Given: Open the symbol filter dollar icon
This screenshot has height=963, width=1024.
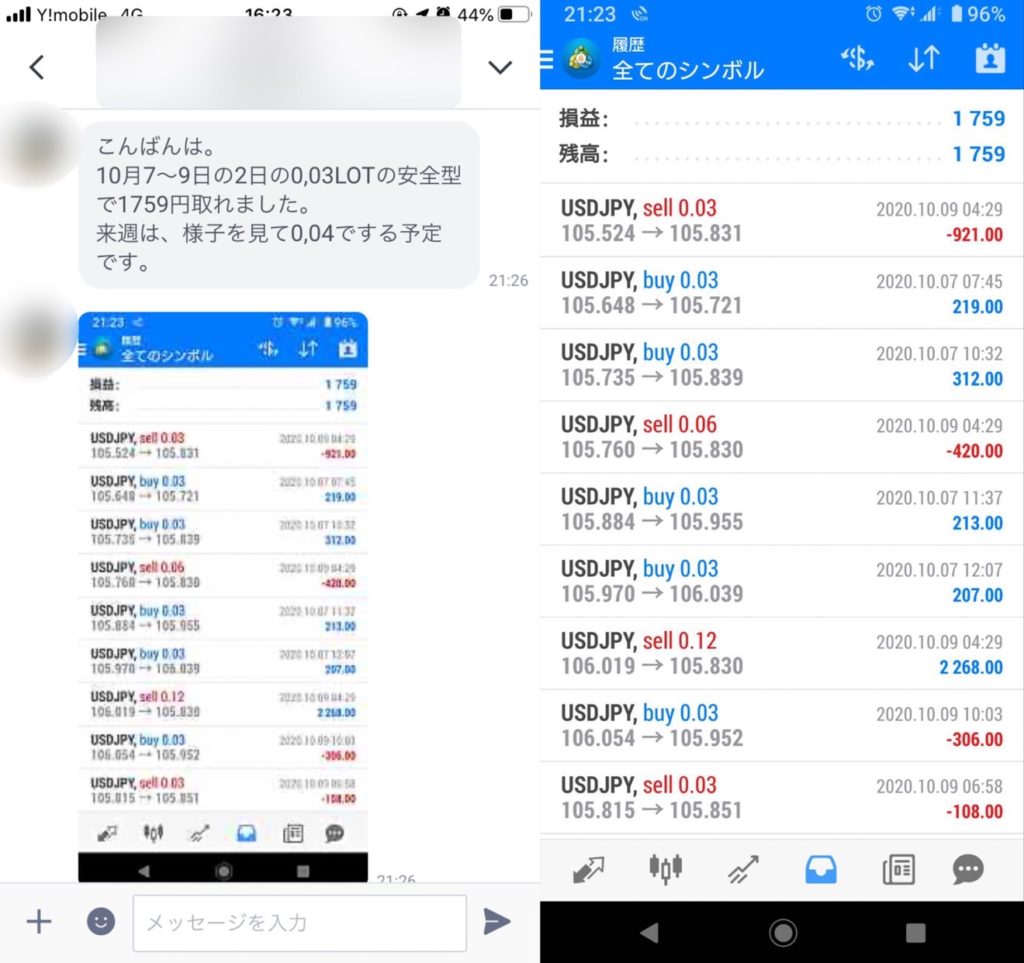Looking at the screenshot, I should point(857,59).
